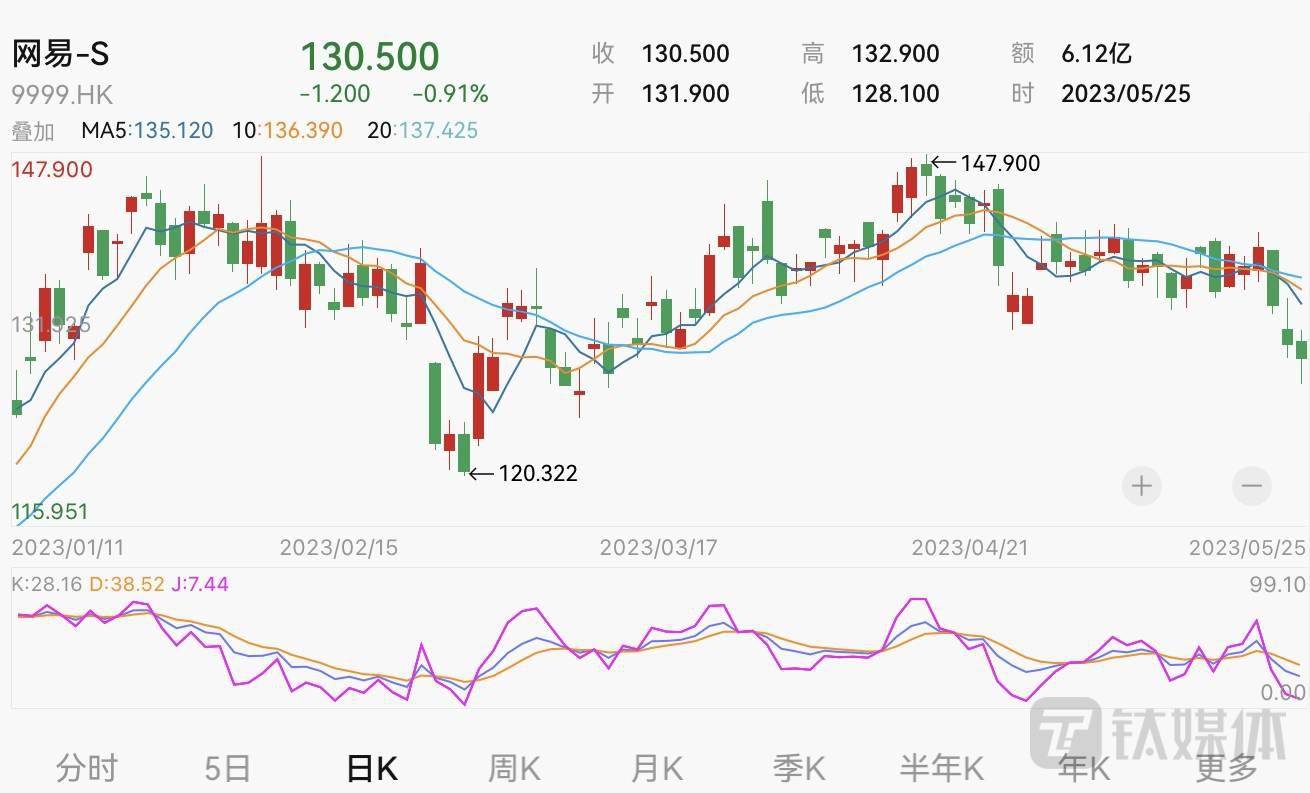Switch to the 半年K tab
Image resolution: width=1310 pixels, height=793 pixels.
[x=942, y=768]
